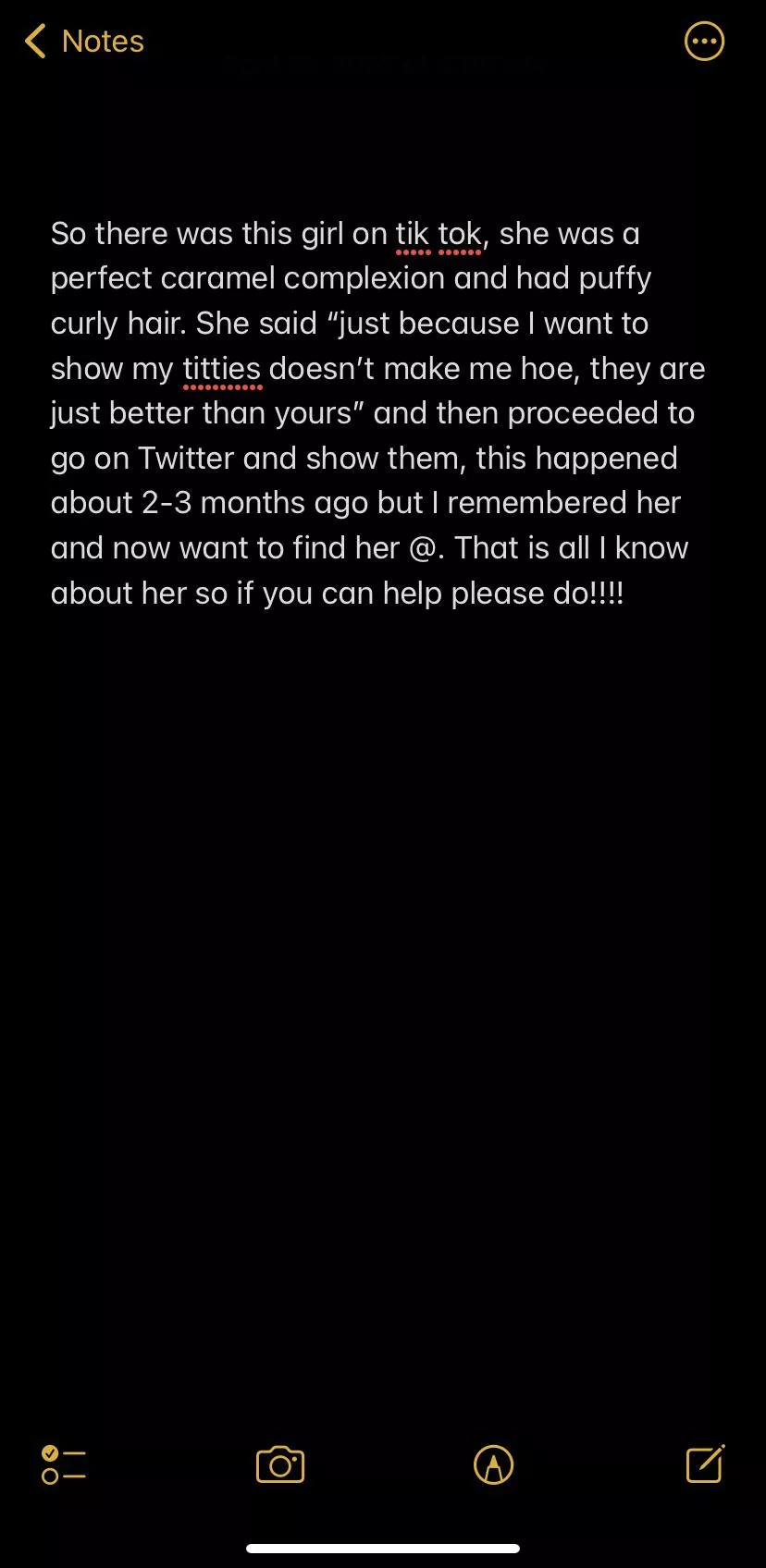Open the camera attachment options
The height and width of the screenshot is (1568, 766).
click(280, 1465)
